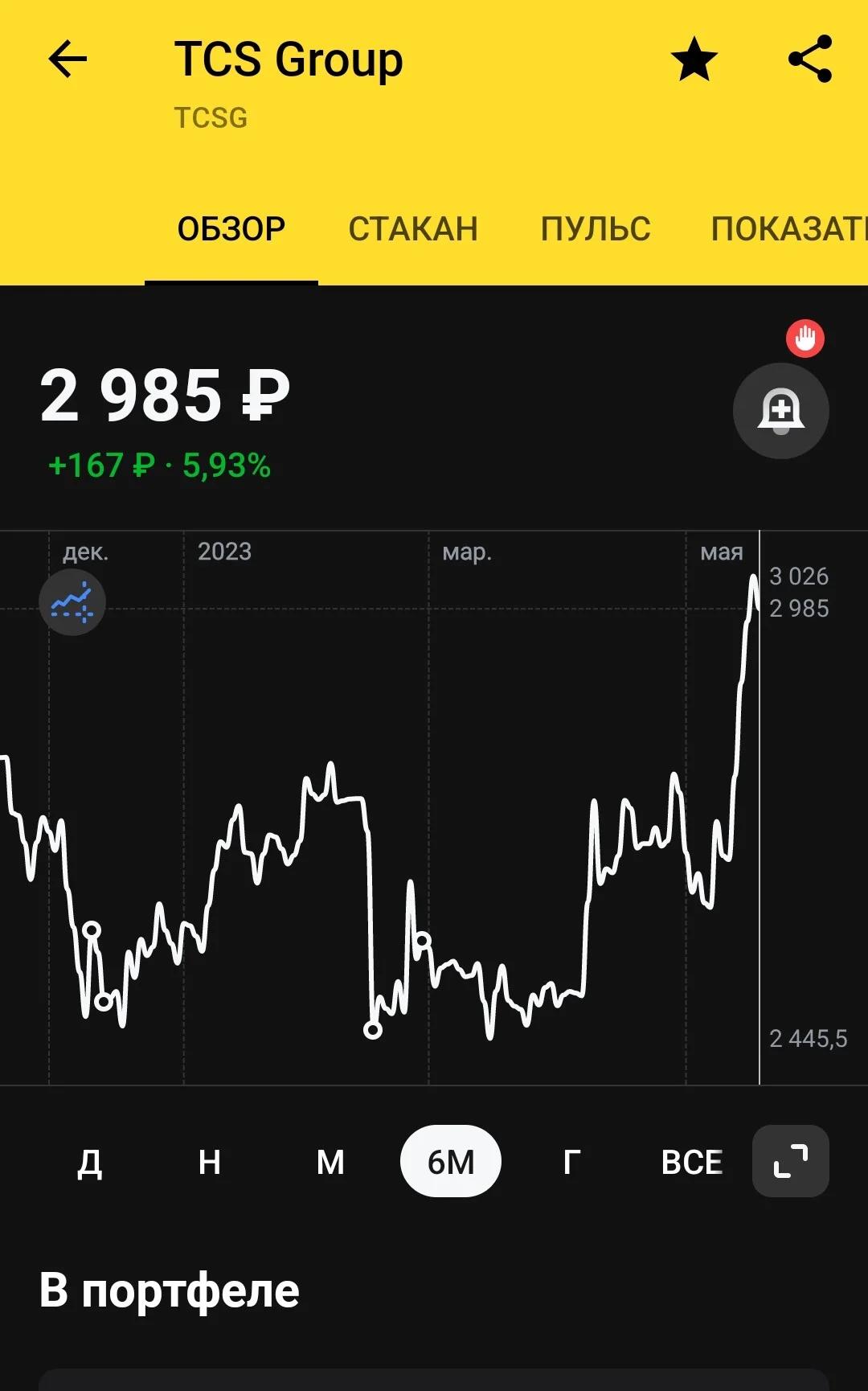This screenshot has width=868, height=1391.
Task: Expand the chart to full screen
Action: 791,1161
